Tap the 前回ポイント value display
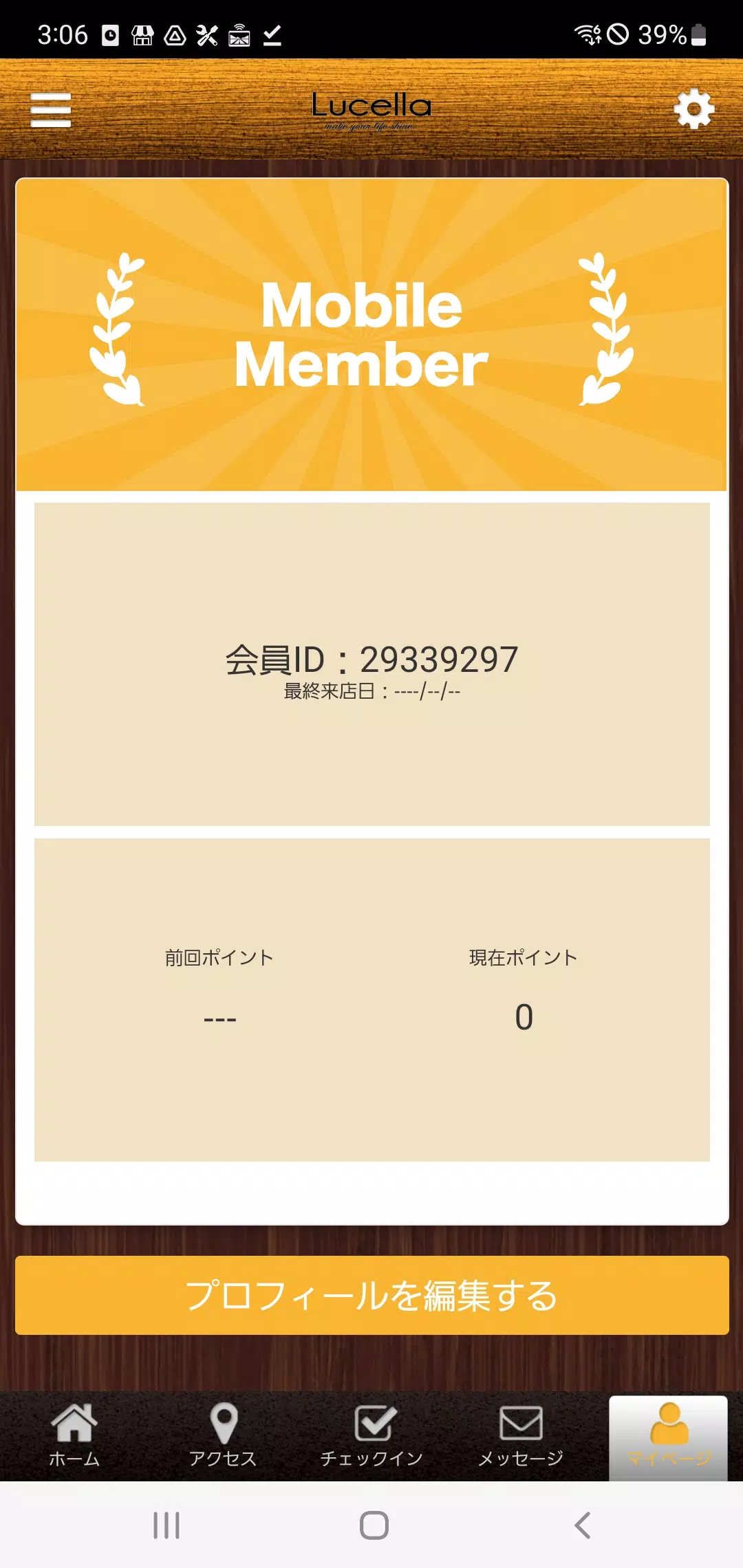Viewport: 743px width, 1568px height. coord(219,1016)
